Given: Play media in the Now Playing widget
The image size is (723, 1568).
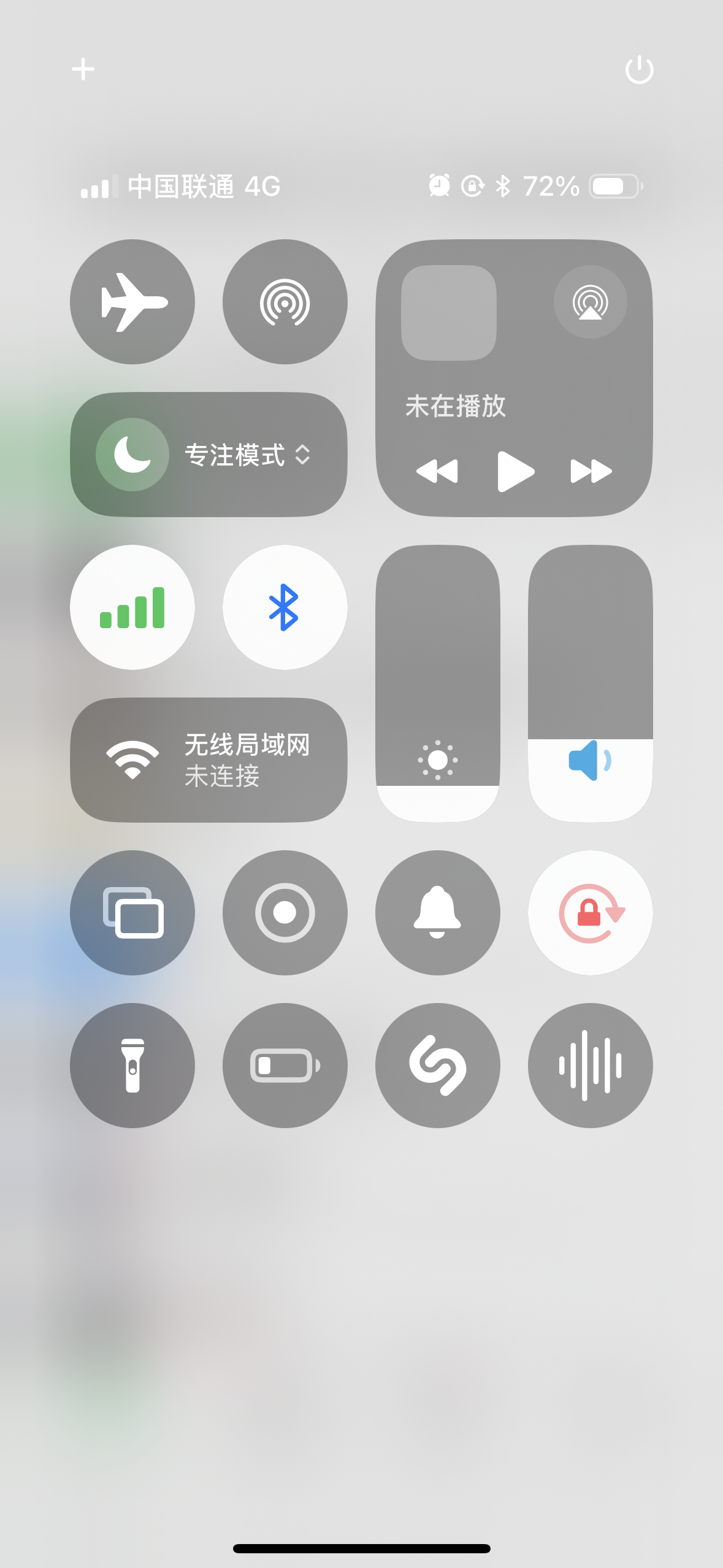Looking at the screenshot, I should point(515,471).
